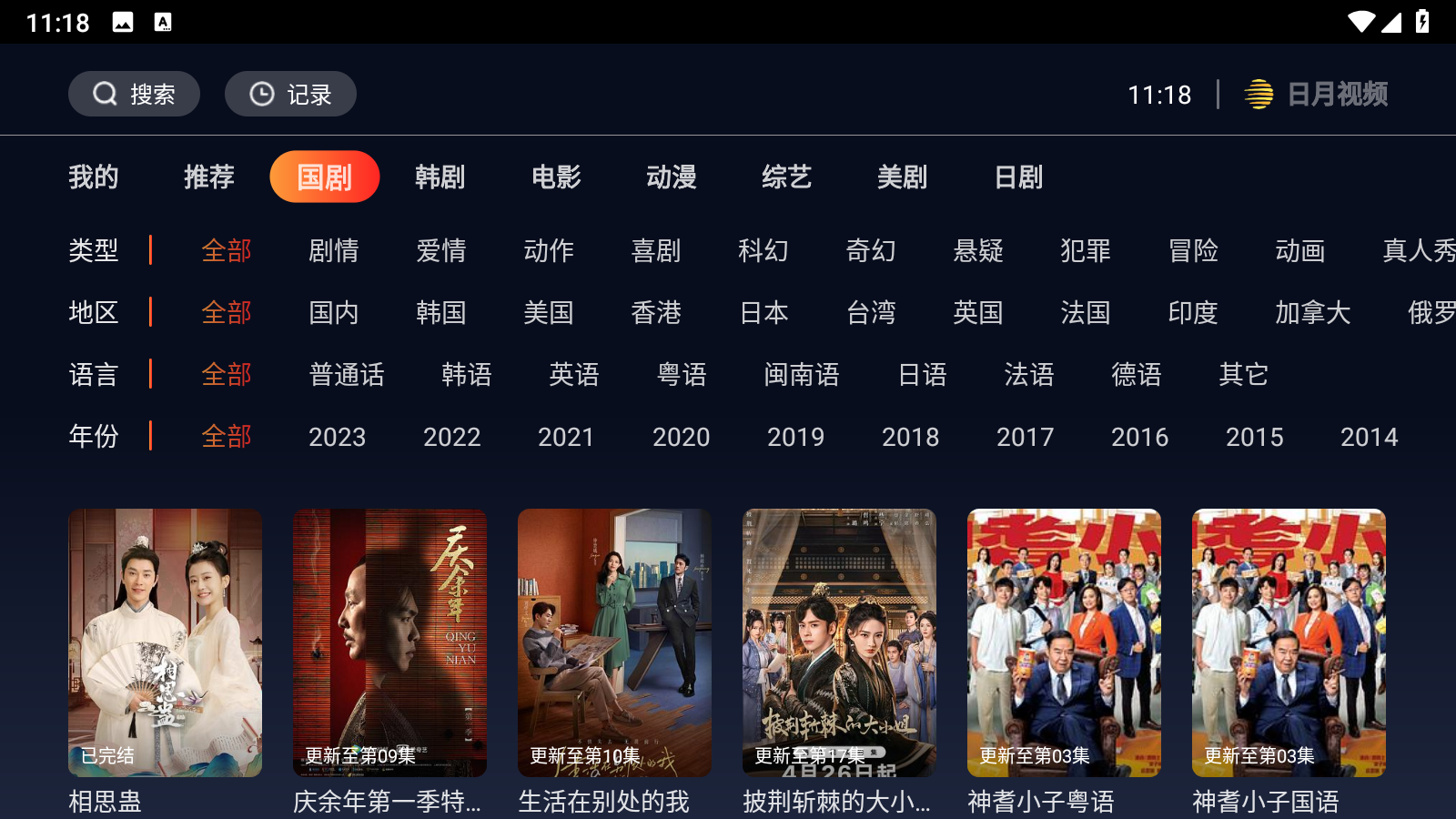Screen dimensions: 1456x819
Task: Filter genre by 悬疑
Action: coord(978,250)
